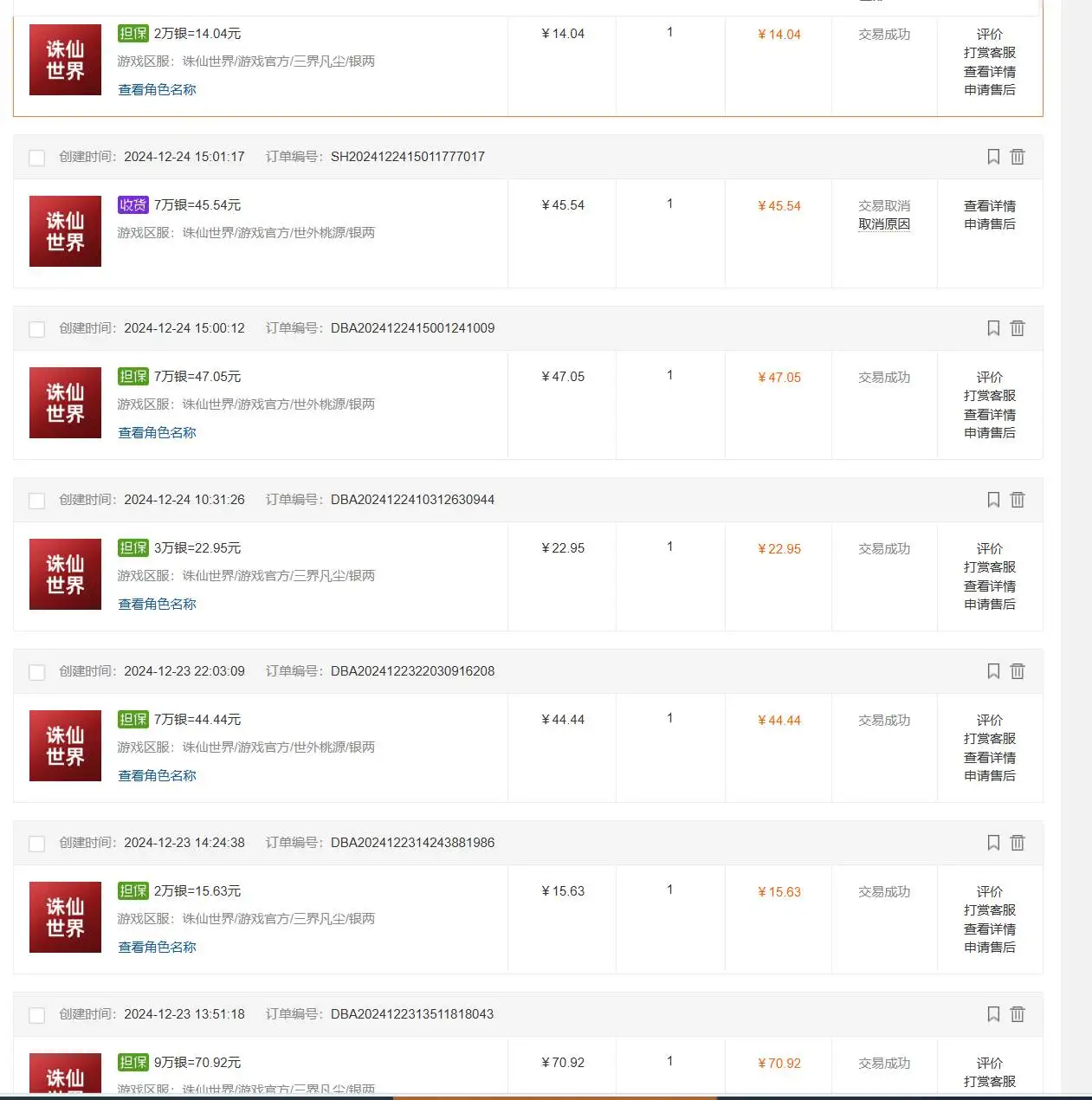
Task: Select the checkbox of the ¥47.05 order
Action: click(x=36, y=329)
